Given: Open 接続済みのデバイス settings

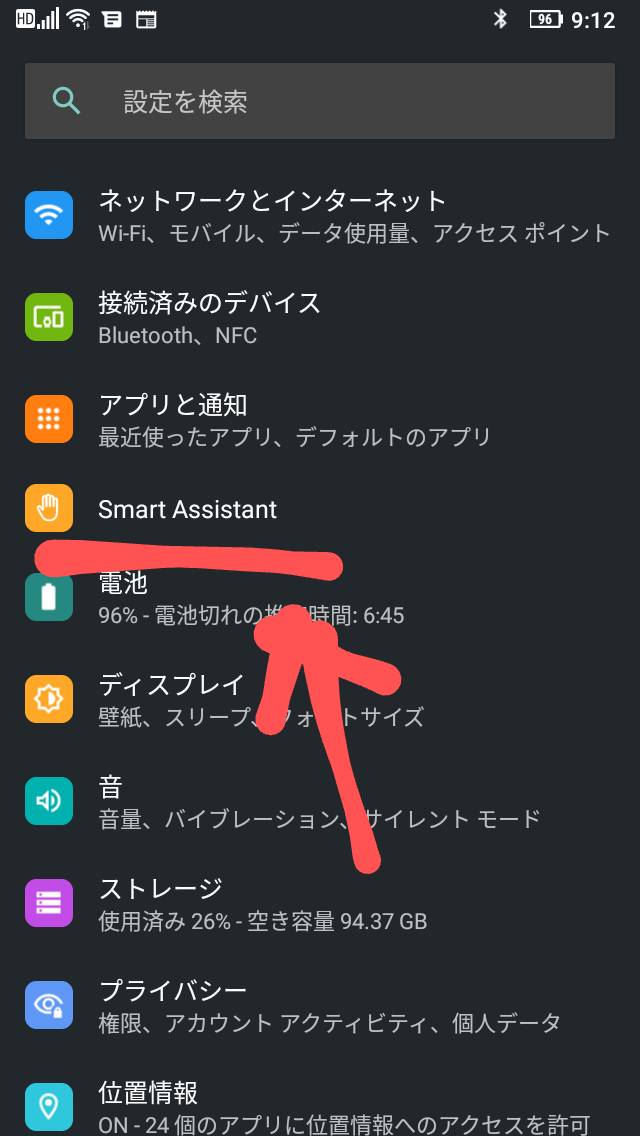Looking at the screenshot, I should (320, 318).
